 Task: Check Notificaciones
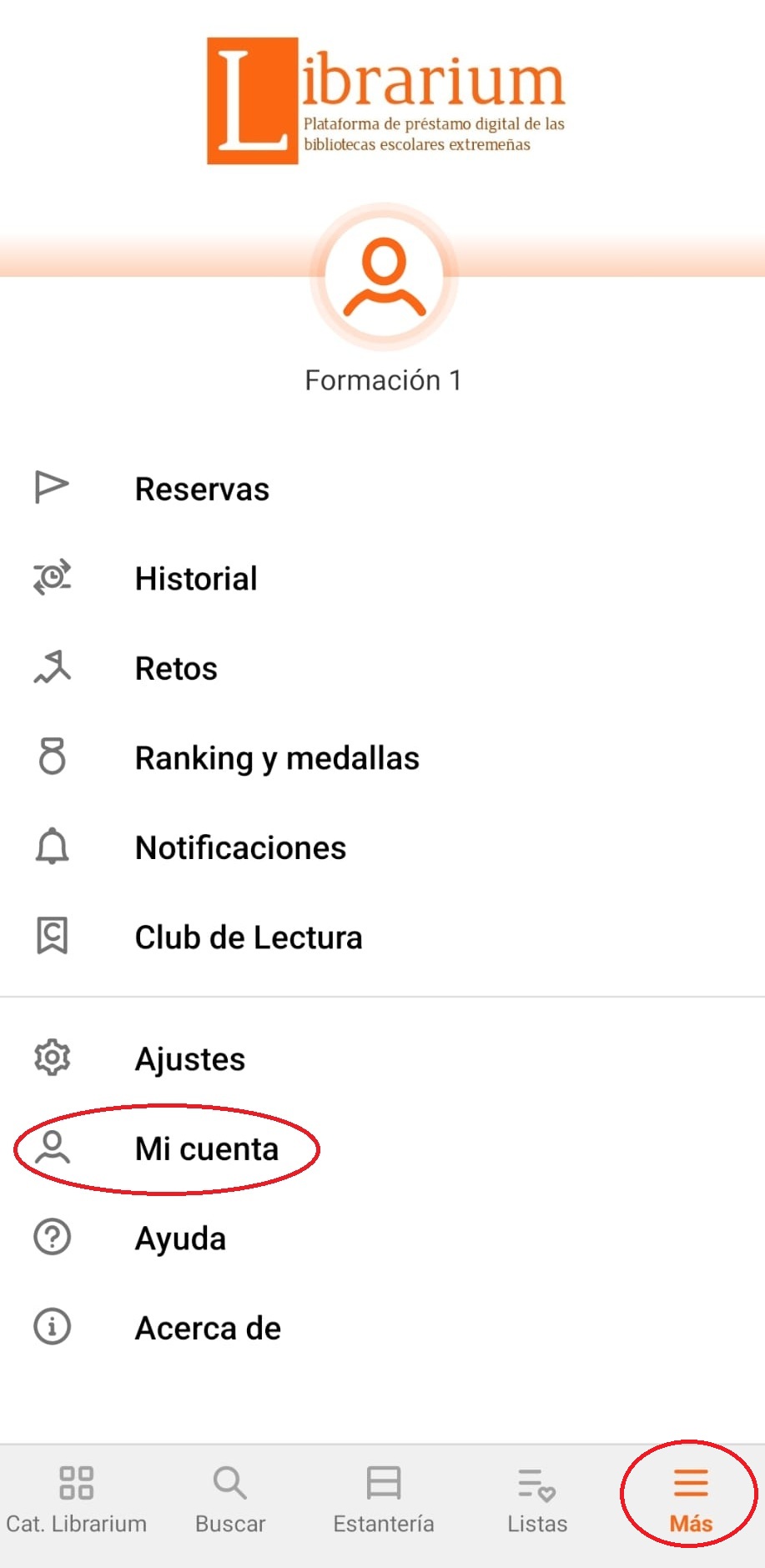(x=240, y=847)
